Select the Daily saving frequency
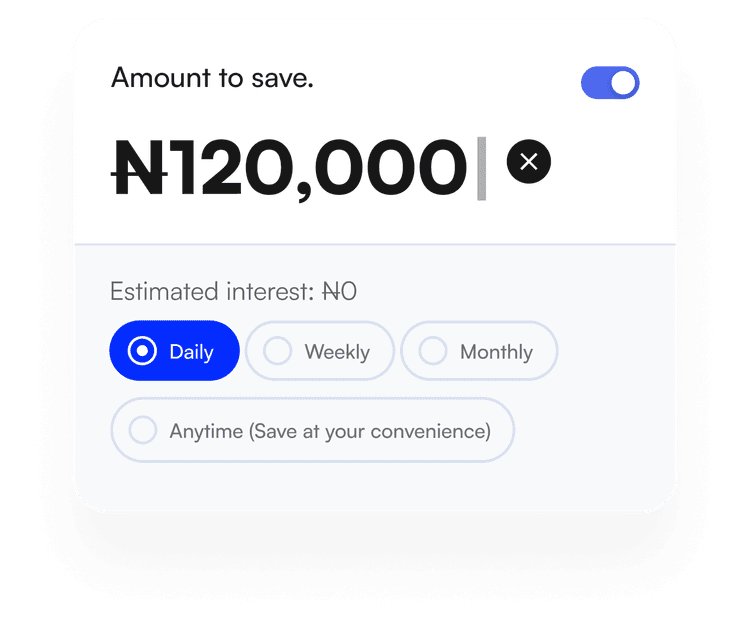The height and width of the screenshot is (622, 750). [174, 351]
